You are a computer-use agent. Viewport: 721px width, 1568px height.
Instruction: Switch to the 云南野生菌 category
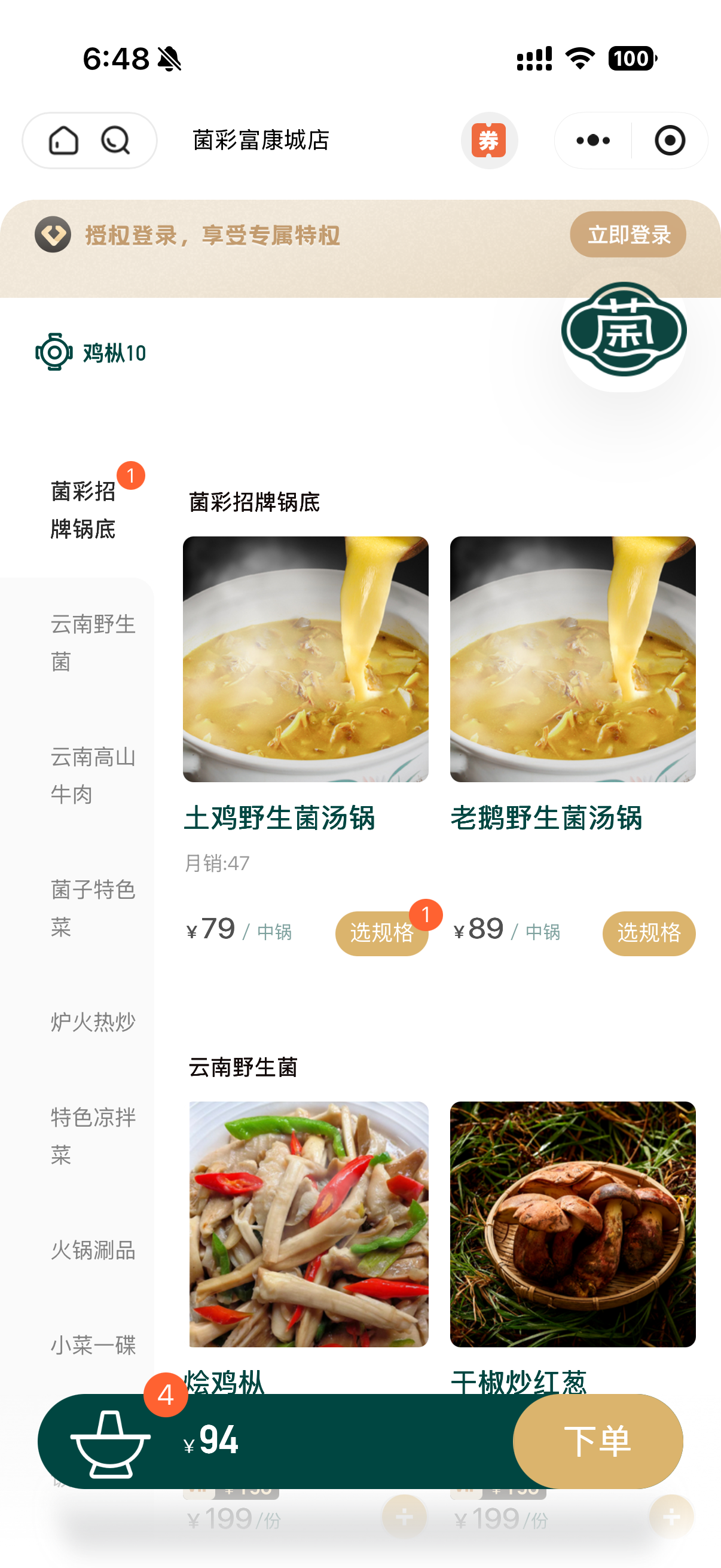[x=93, y=642]
